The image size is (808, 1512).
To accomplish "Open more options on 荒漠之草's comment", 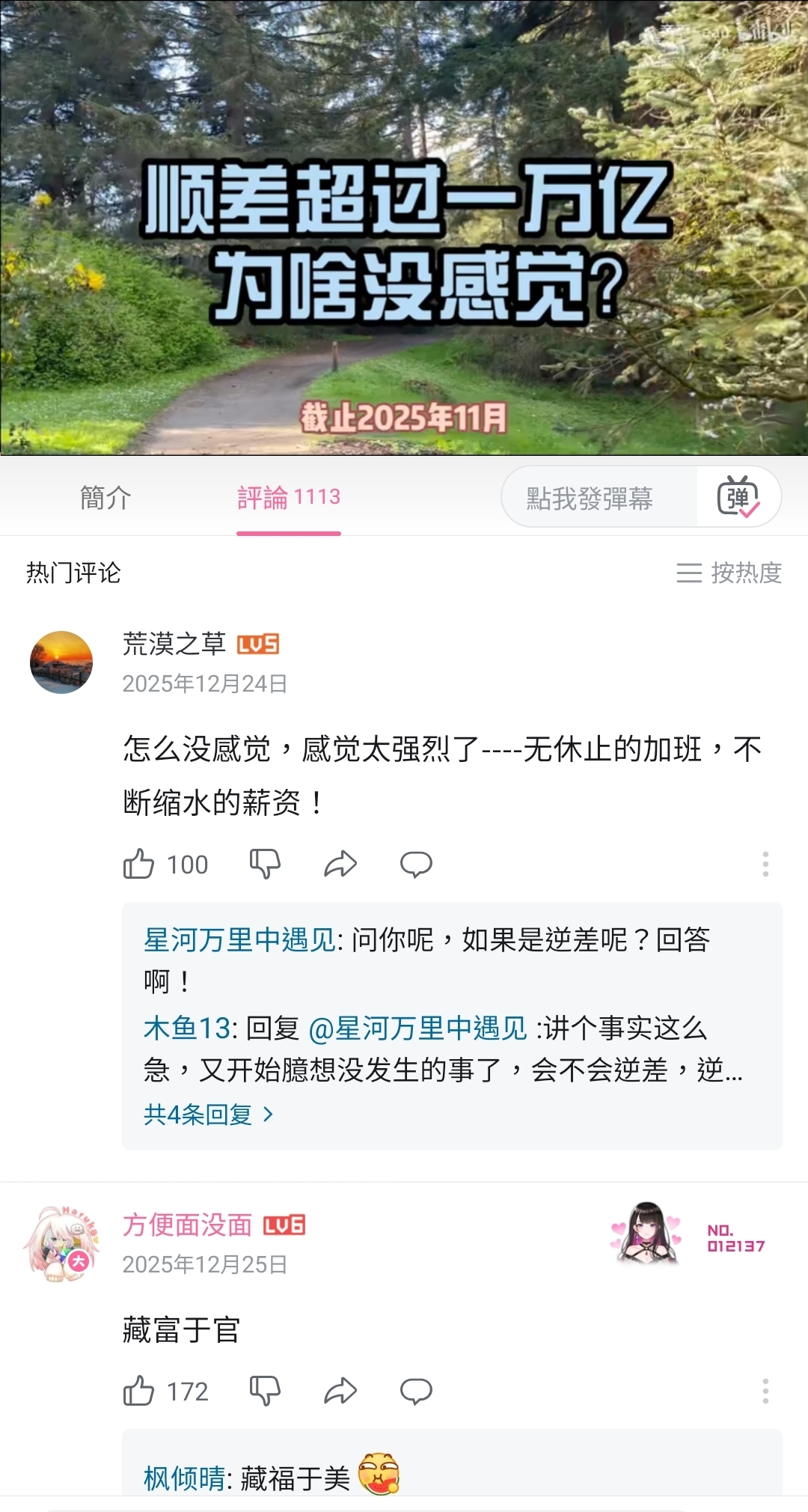I will point(765,865).
